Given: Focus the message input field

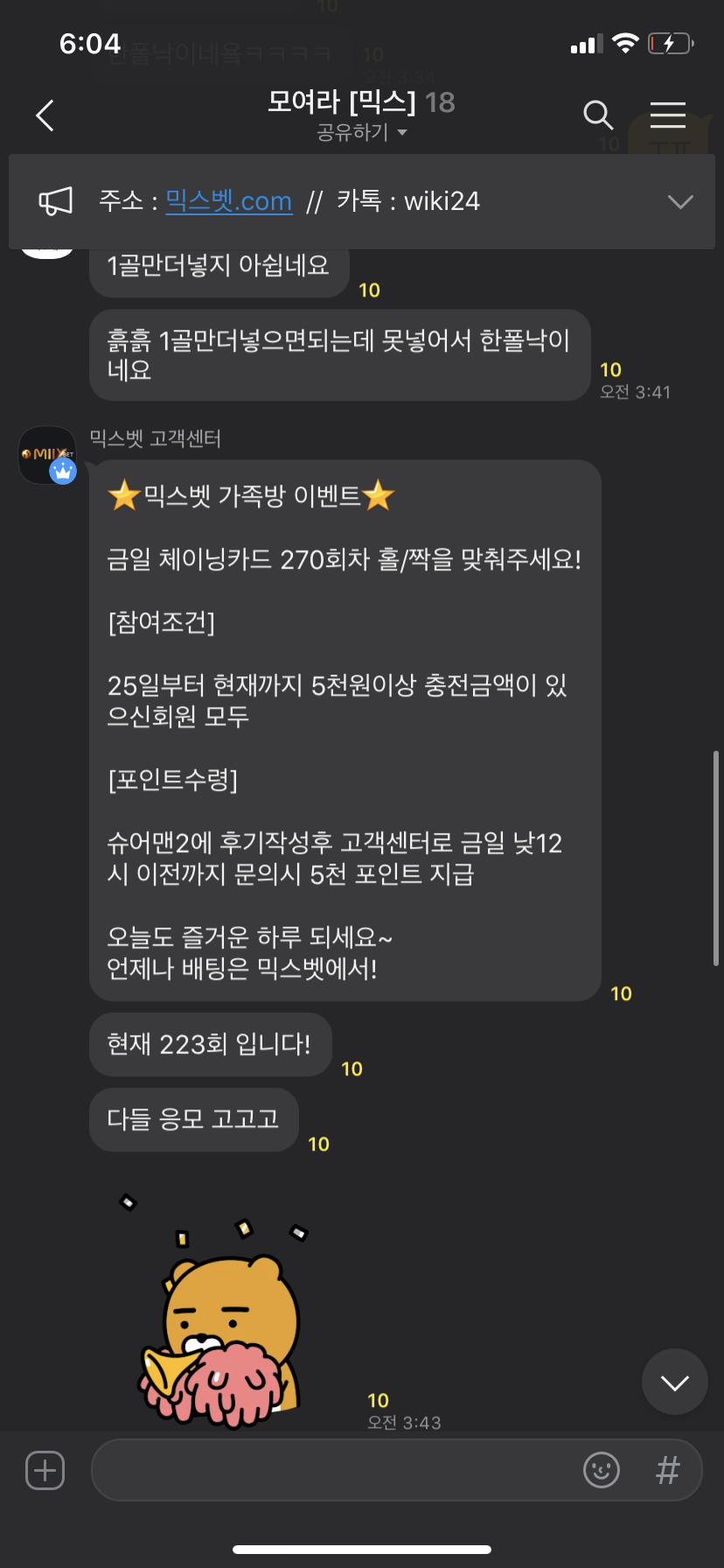Looking at the screenshot, I should (332, 1470).
